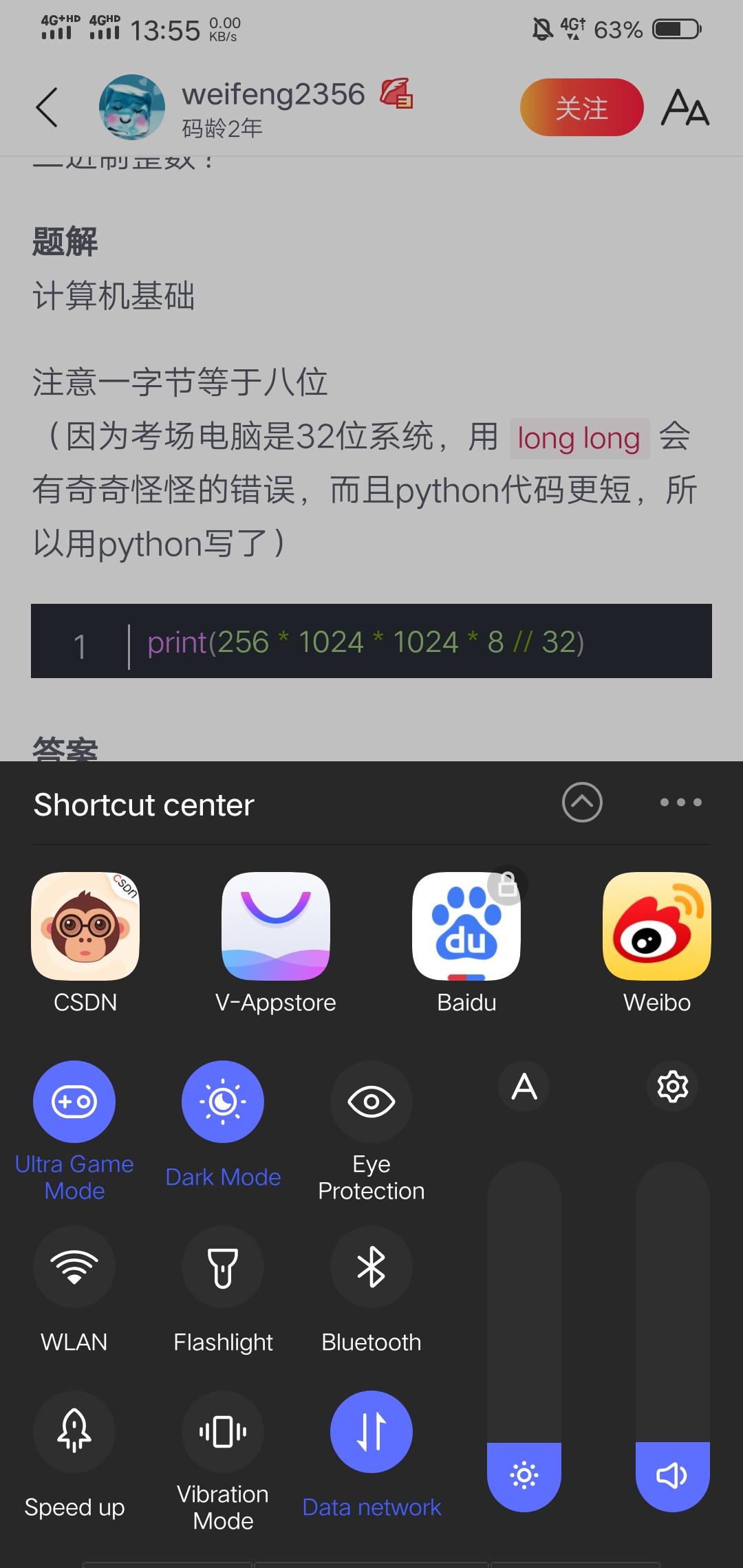
Task: Switch on the Flashlight
Action: tap(223, 1267)
